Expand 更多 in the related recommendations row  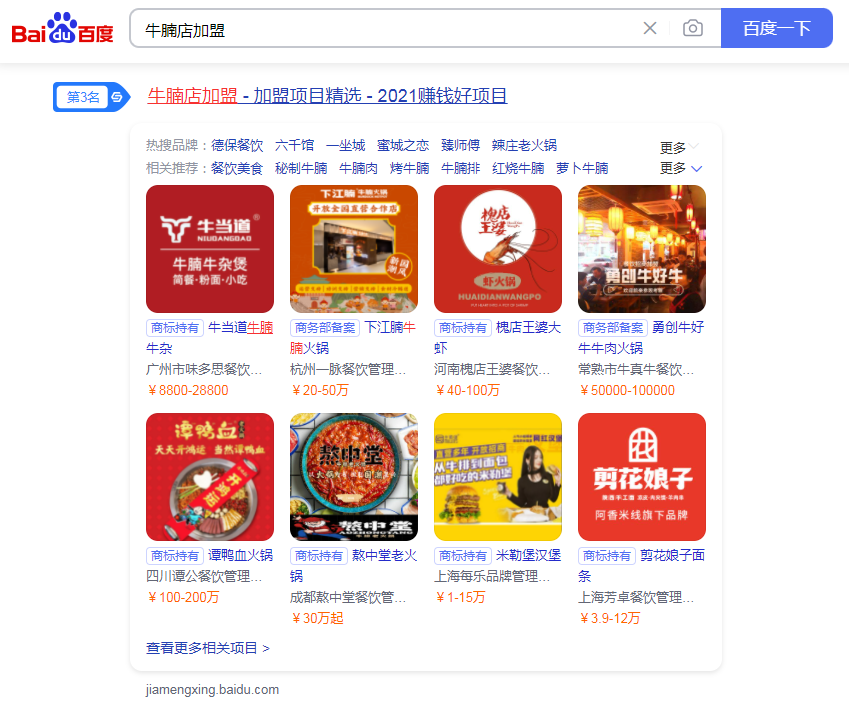pos(681,168)
